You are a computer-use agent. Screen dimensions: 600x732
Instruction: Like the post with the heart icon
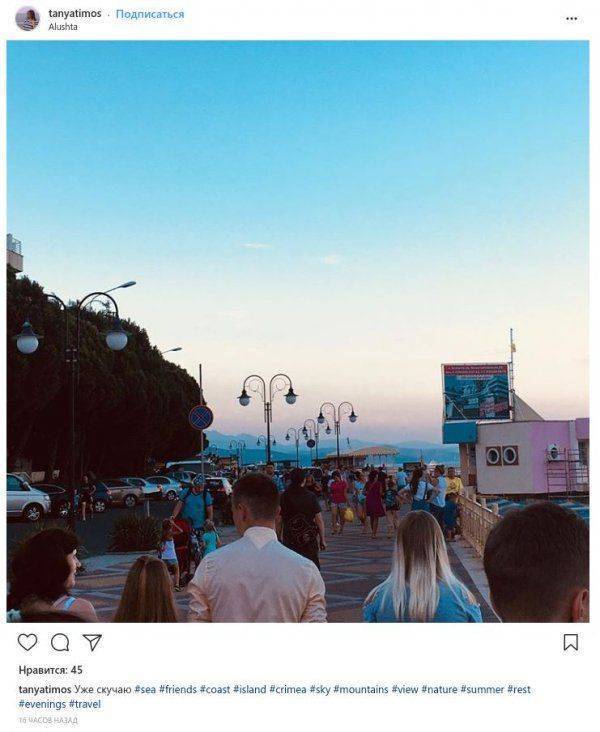28,642
